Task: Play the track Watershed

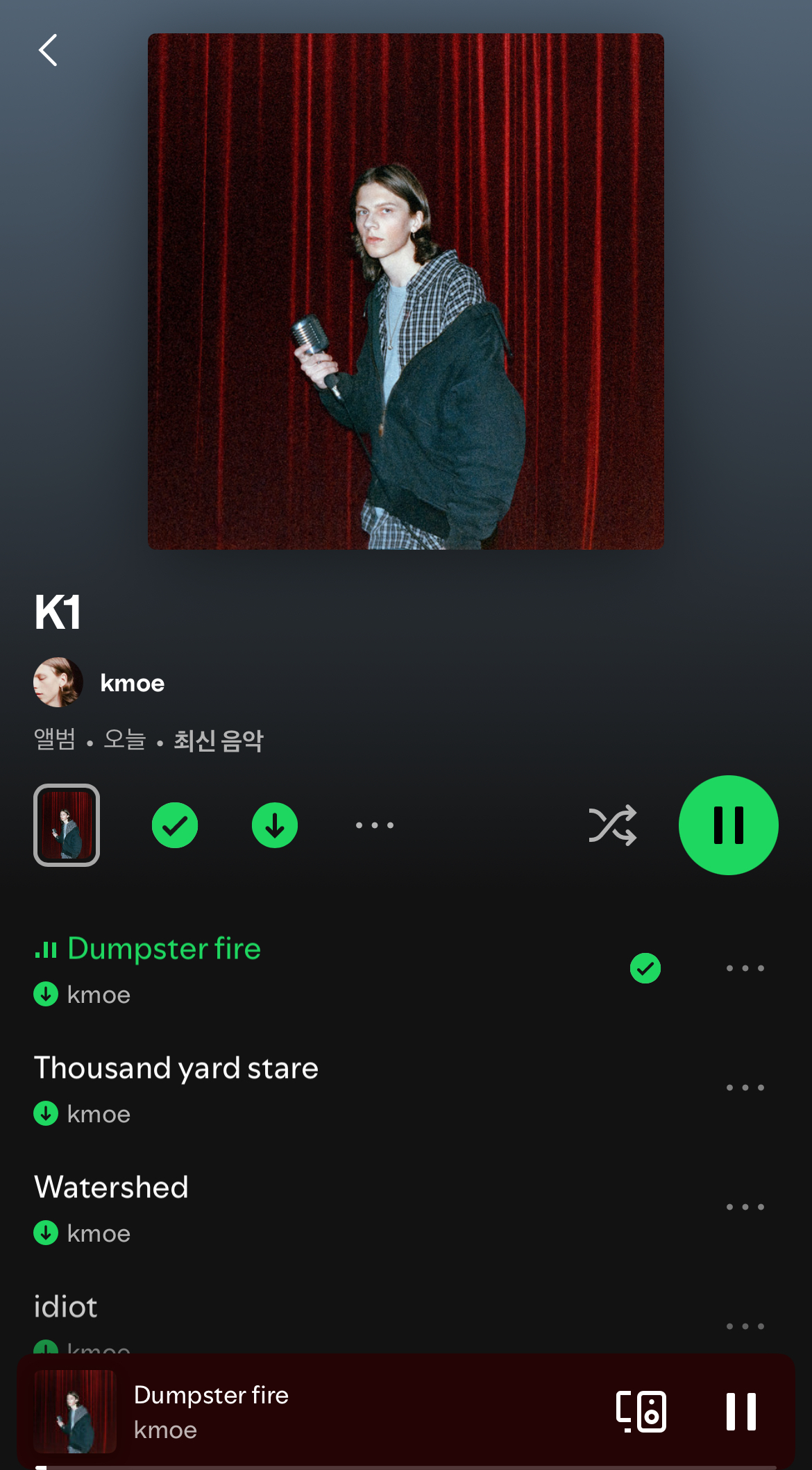Action: [111, 1188]
